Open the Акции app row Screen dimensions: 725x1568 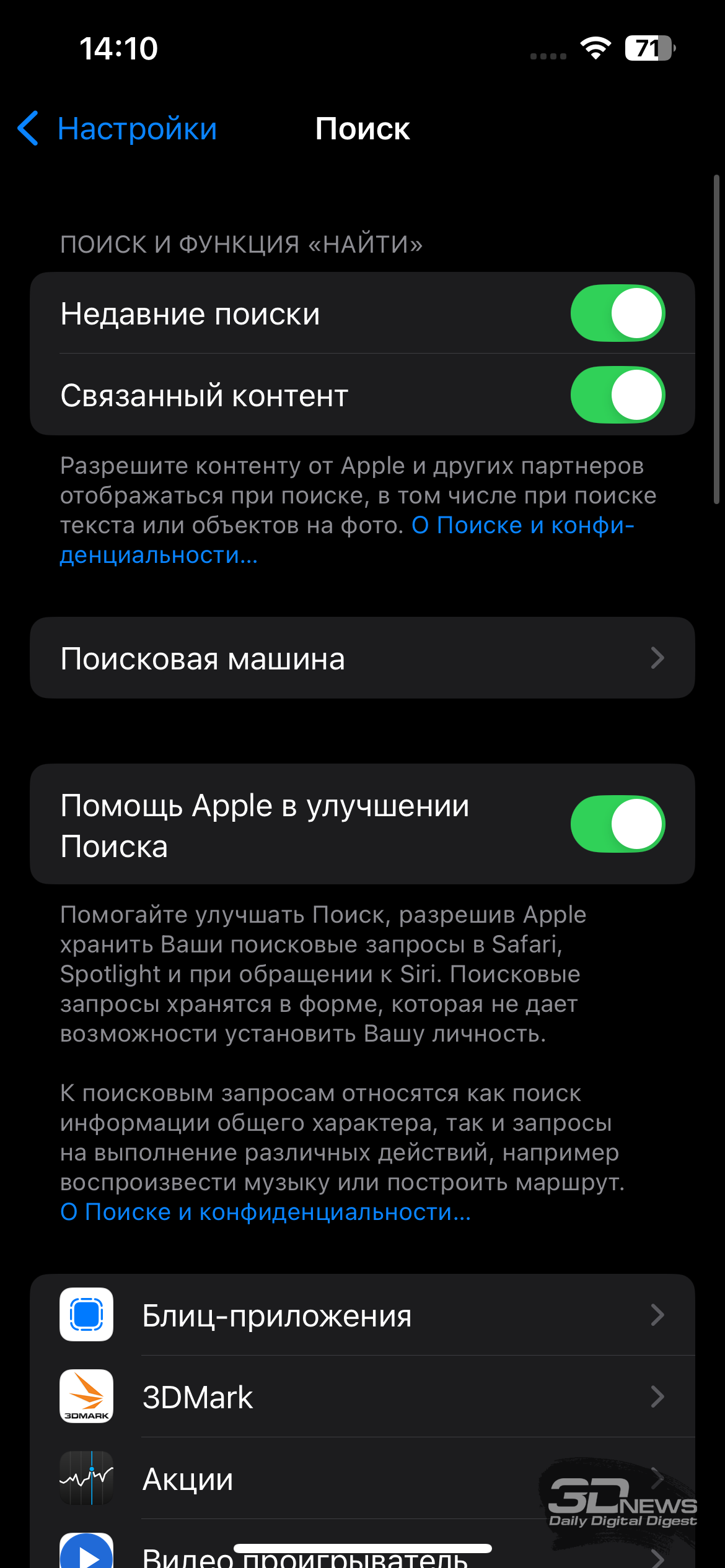[x=362, y=1478]
